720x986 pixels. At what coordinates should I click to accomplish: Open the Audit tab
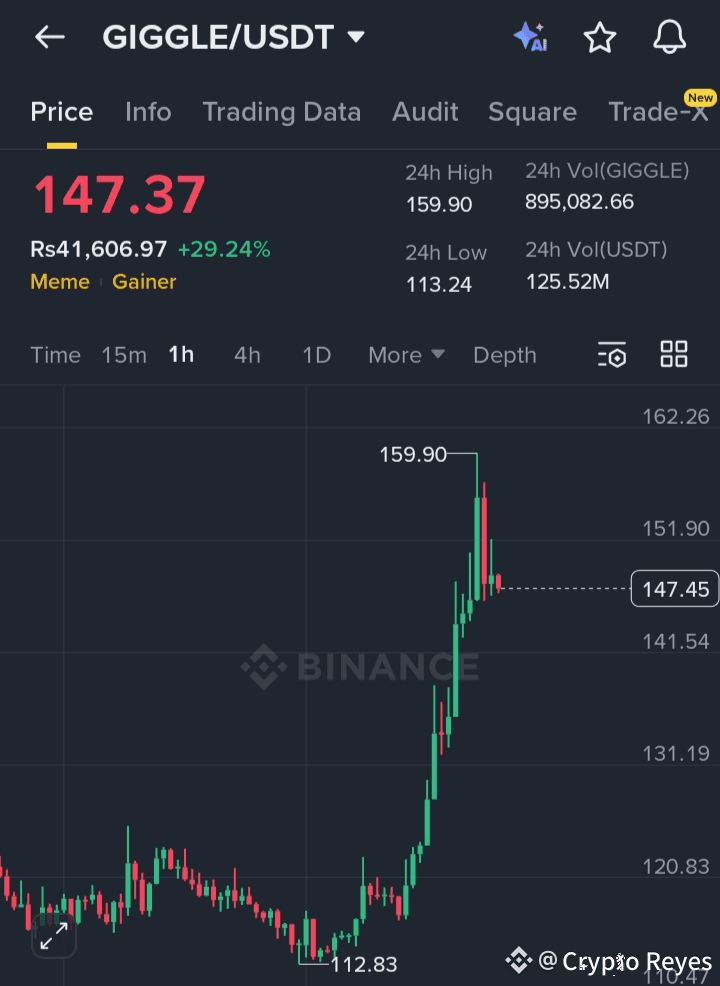(x=425, y=112)
